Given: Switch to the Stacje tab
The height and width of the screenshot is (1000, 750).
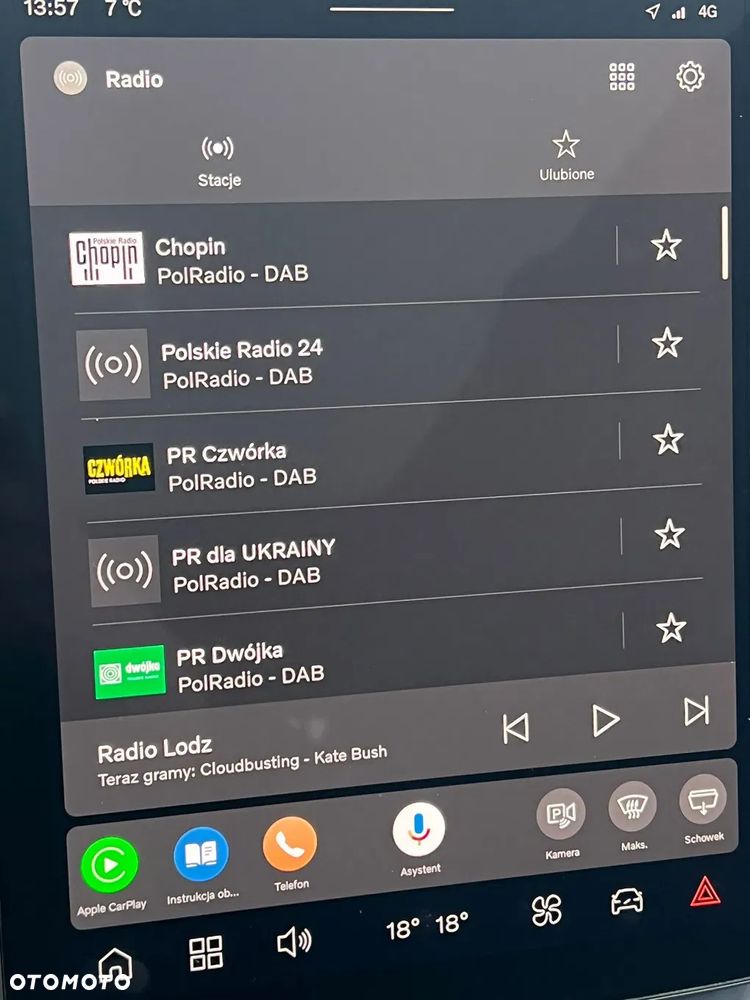Looking at the screenshot, I should [218, 160].
